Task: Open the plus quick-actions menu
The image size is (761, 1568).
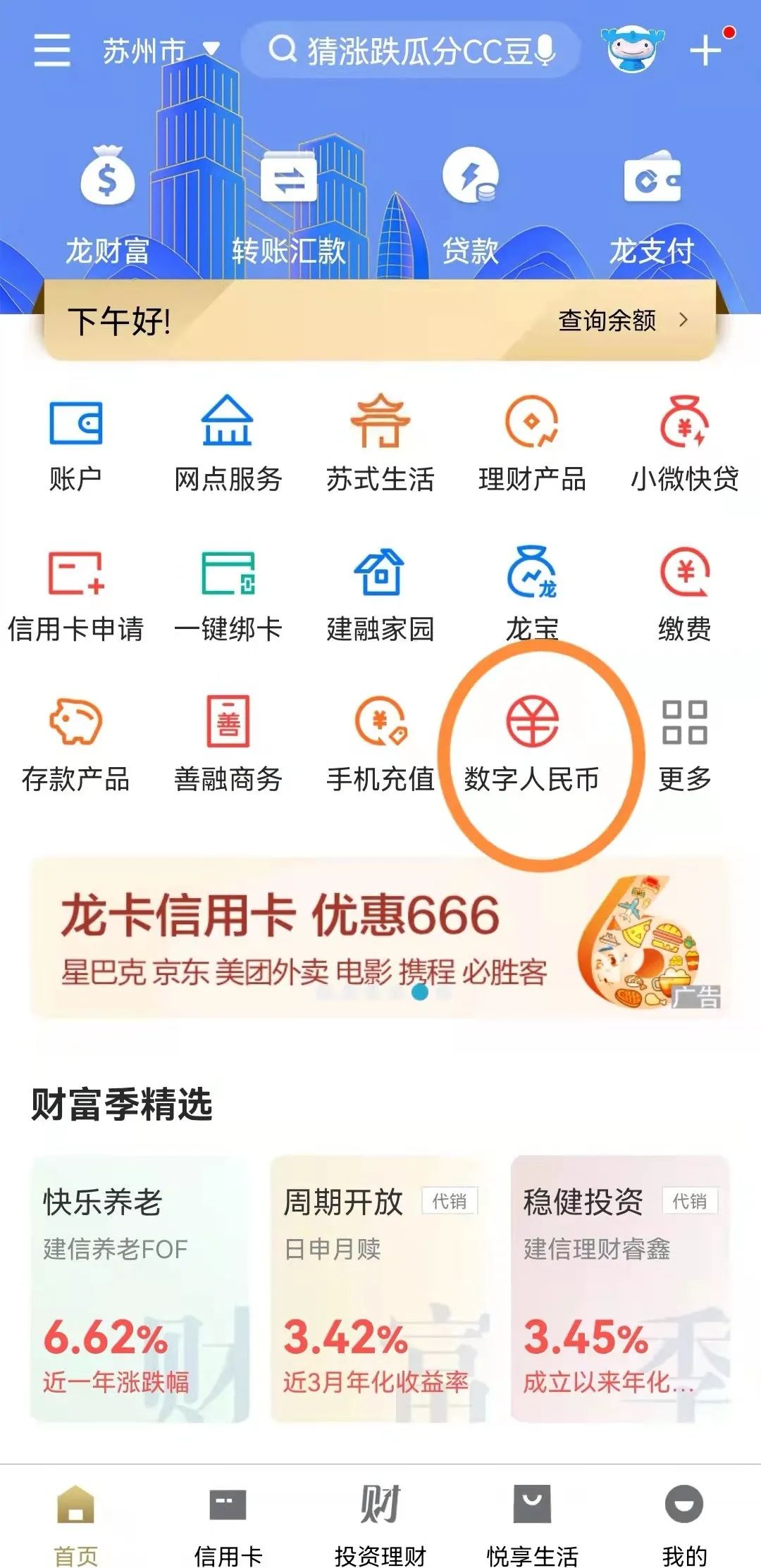Action: [705, 51]
